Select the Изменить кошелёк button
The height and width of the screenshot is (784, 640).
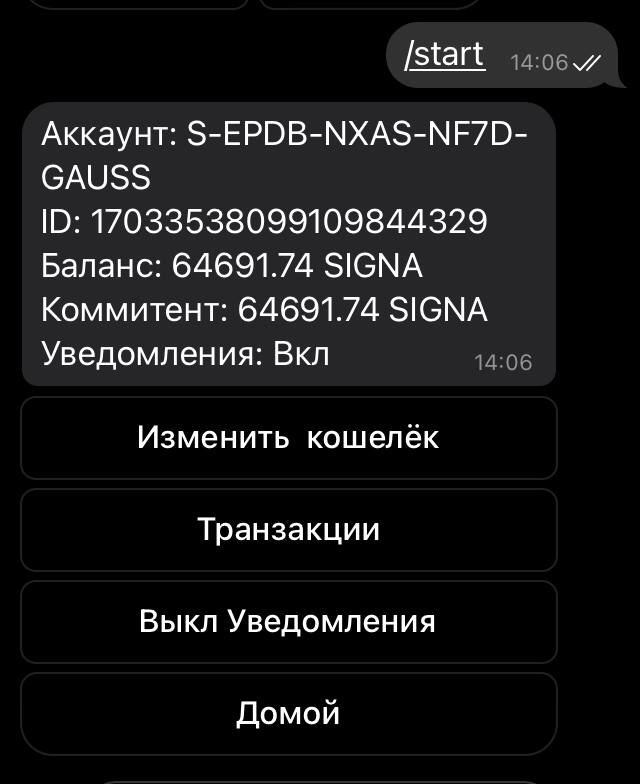[x=288, y=438]
